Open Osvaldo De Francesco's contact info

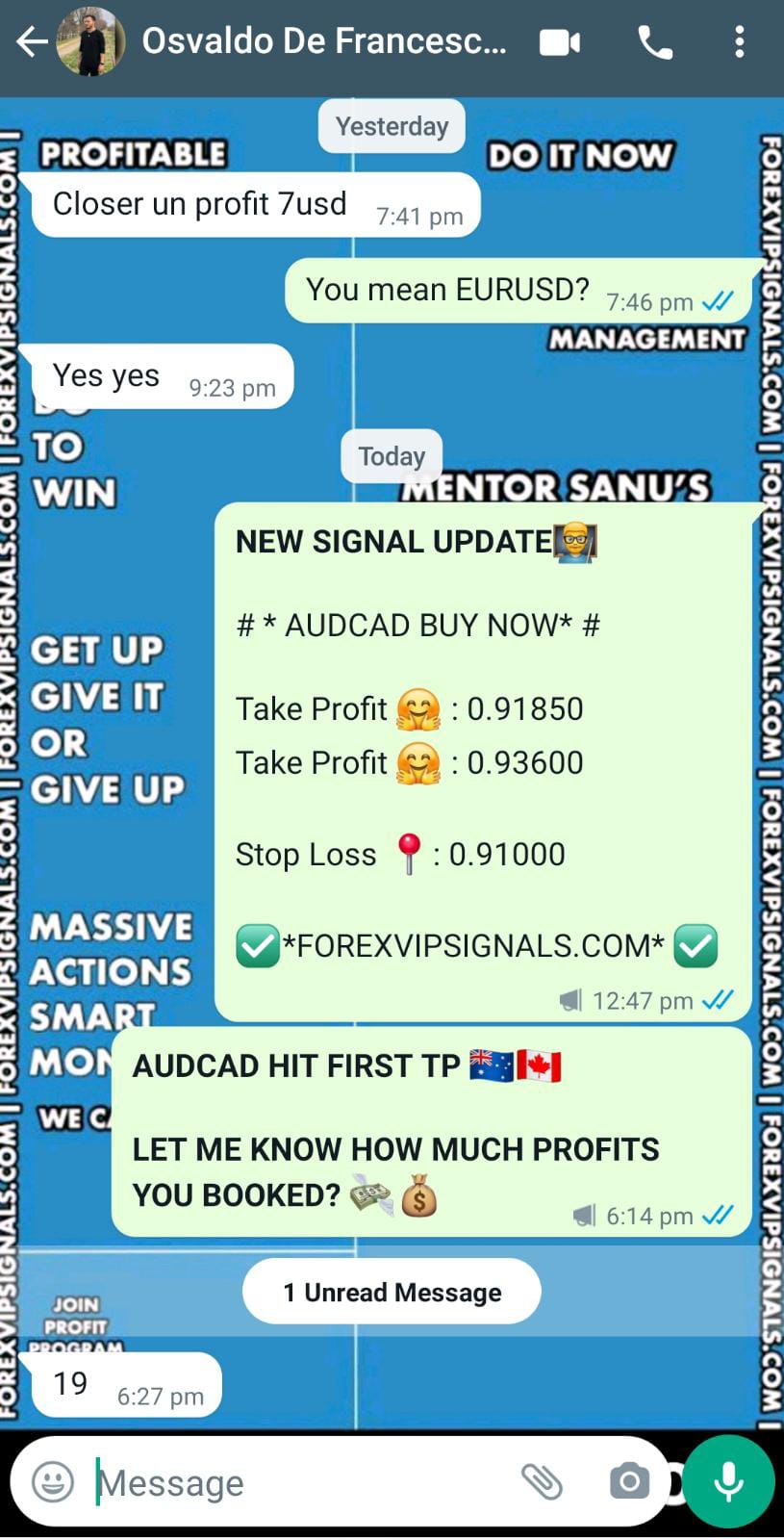(x=324, y=41)
